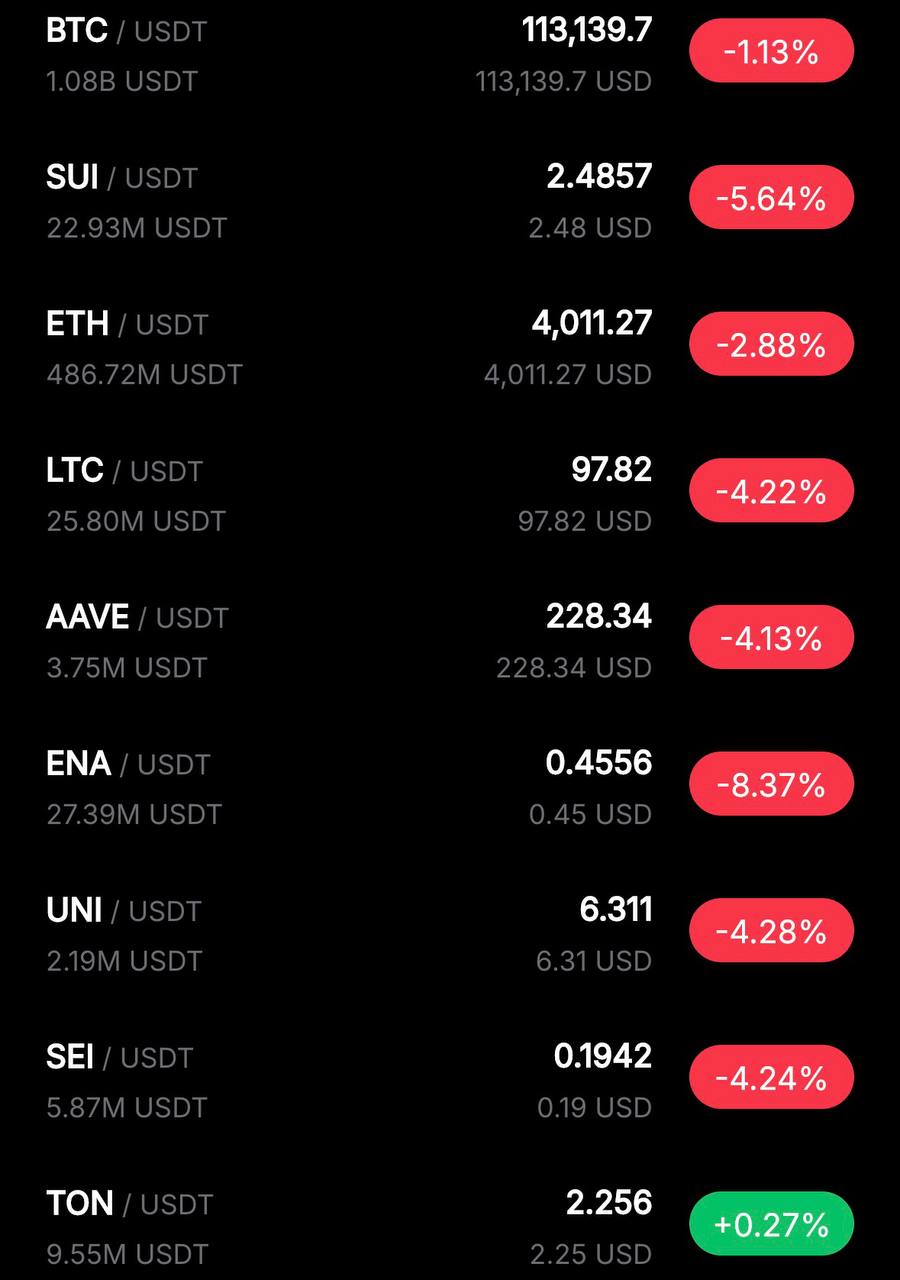Choose the SEI / USDT pair
Image resolution: width=900 pixels, height=1280 pixels.
point(119,1057)
